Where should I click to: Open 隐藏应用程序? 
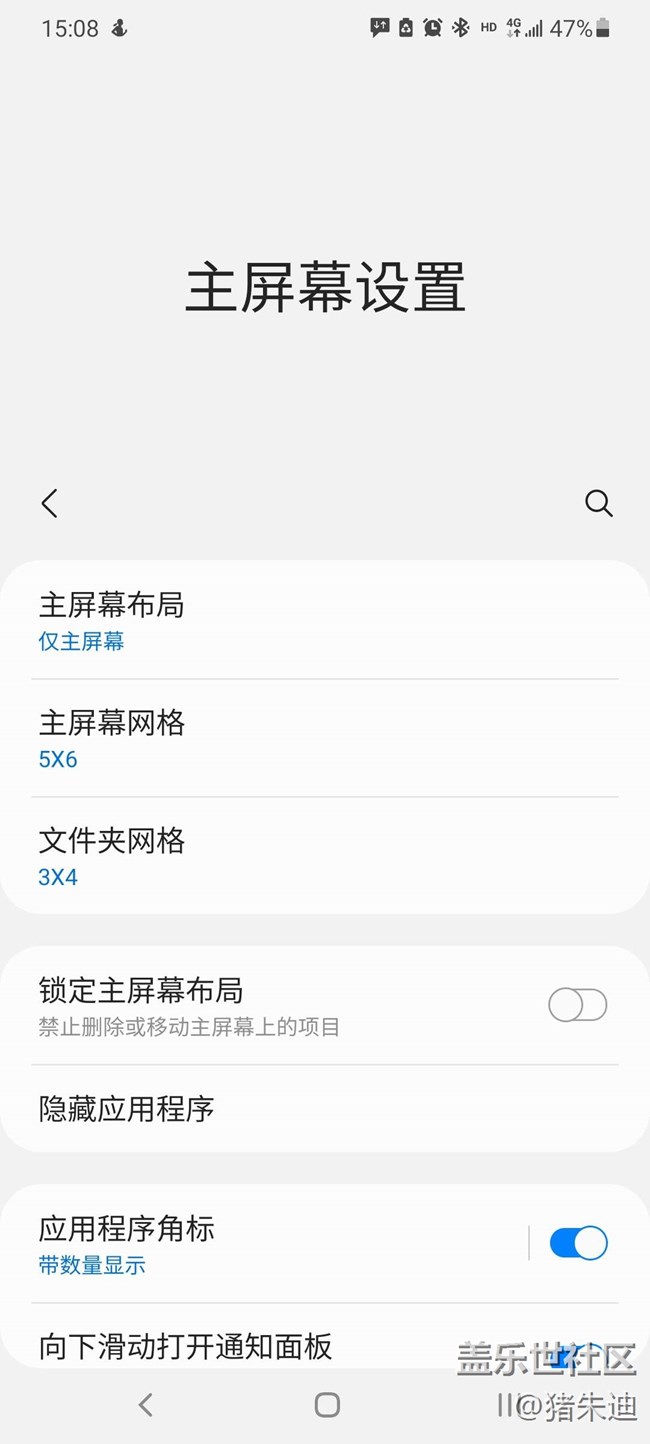click(x=325, y=1109)
